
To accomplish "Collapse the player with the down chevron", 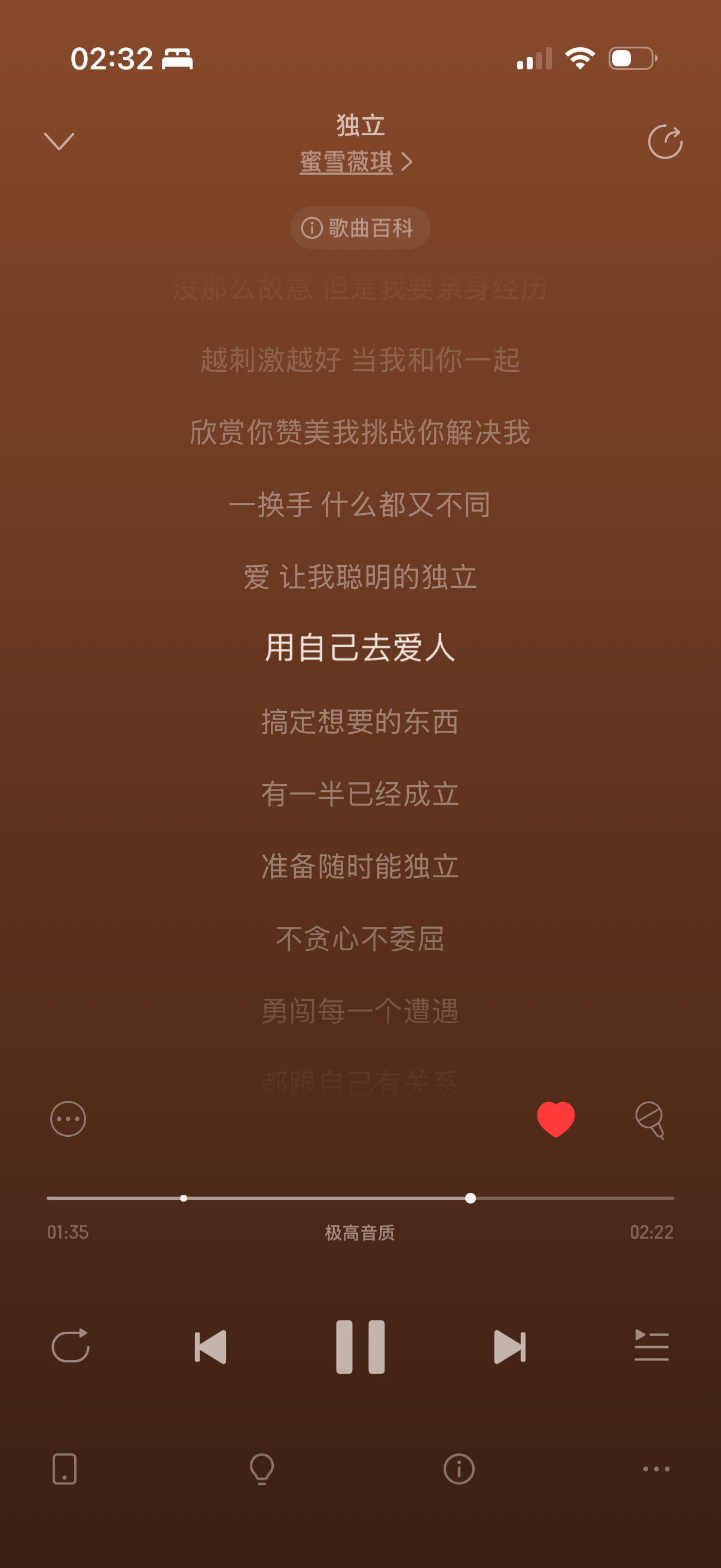I will pyautogui.click(x=59, y=141).
